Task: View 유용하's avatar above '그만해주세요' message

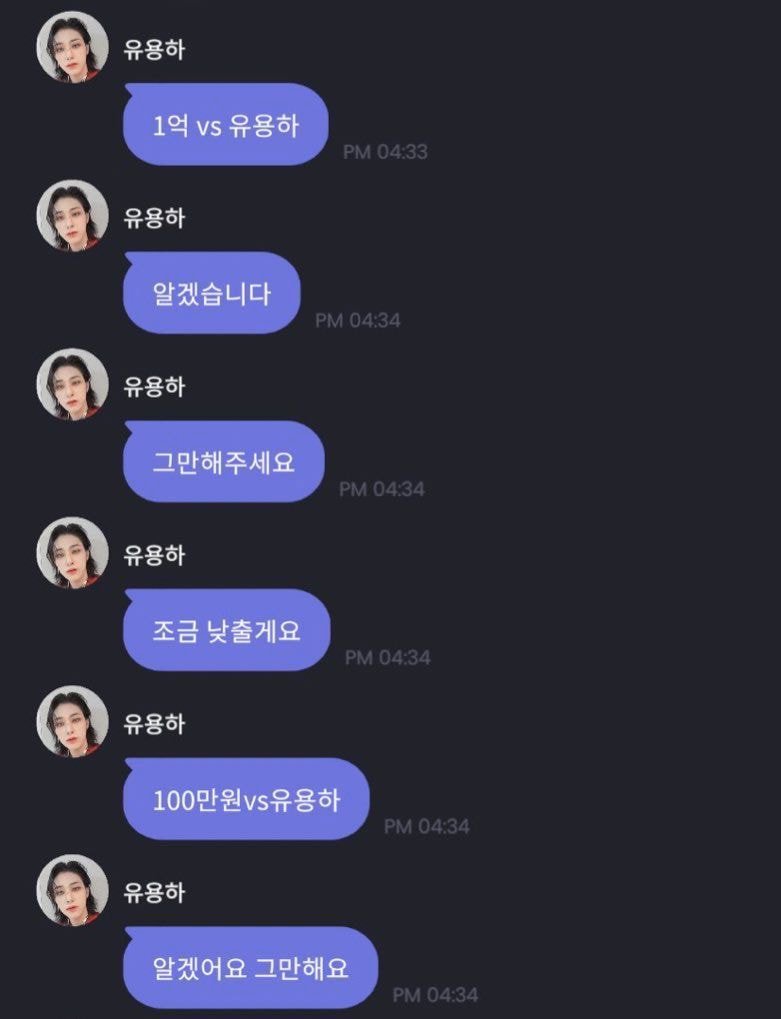Action: pos(72,384)
